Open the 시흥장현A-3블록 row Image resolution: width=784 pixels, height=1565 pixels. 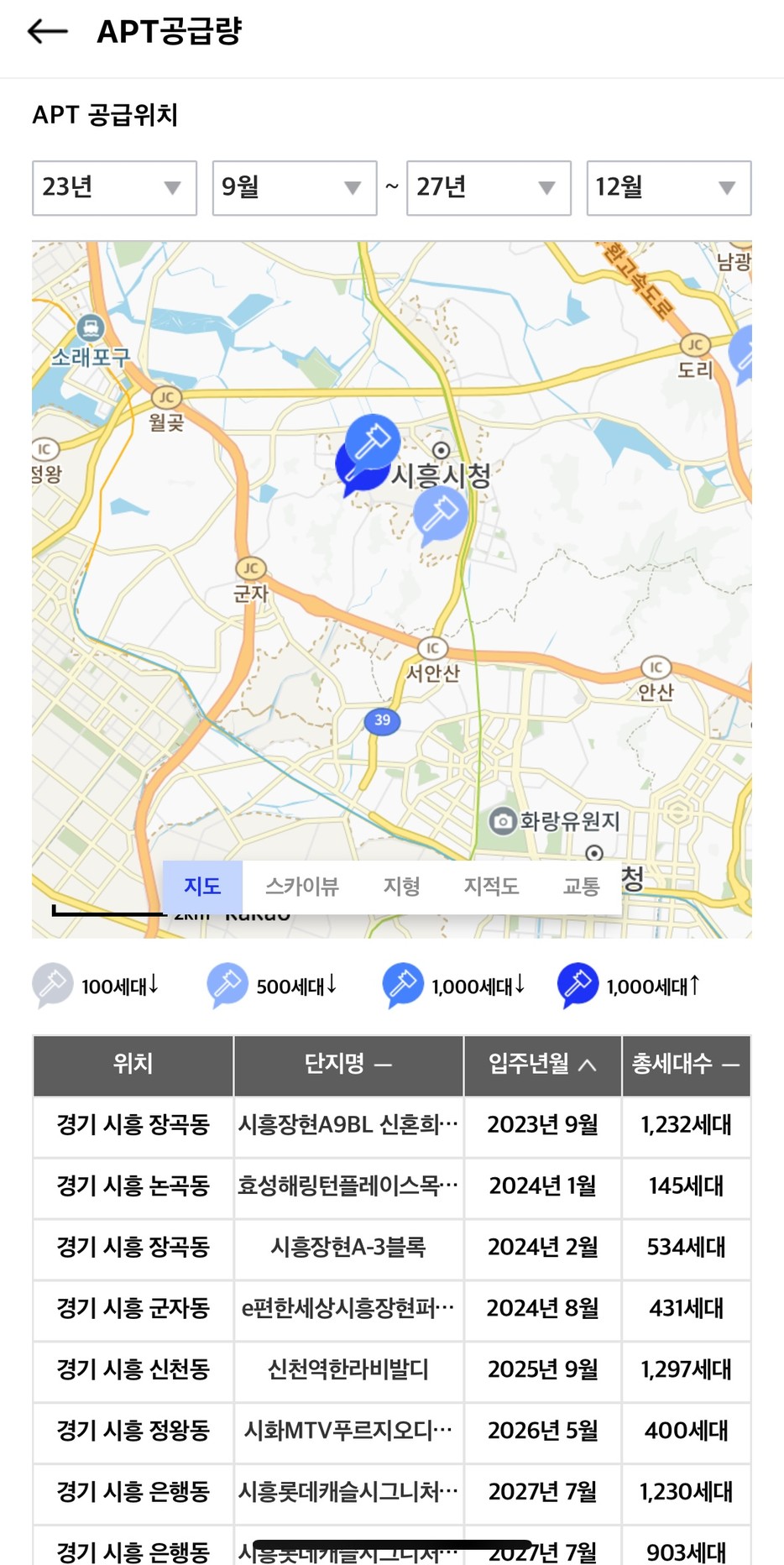(x=391, y=1247)
